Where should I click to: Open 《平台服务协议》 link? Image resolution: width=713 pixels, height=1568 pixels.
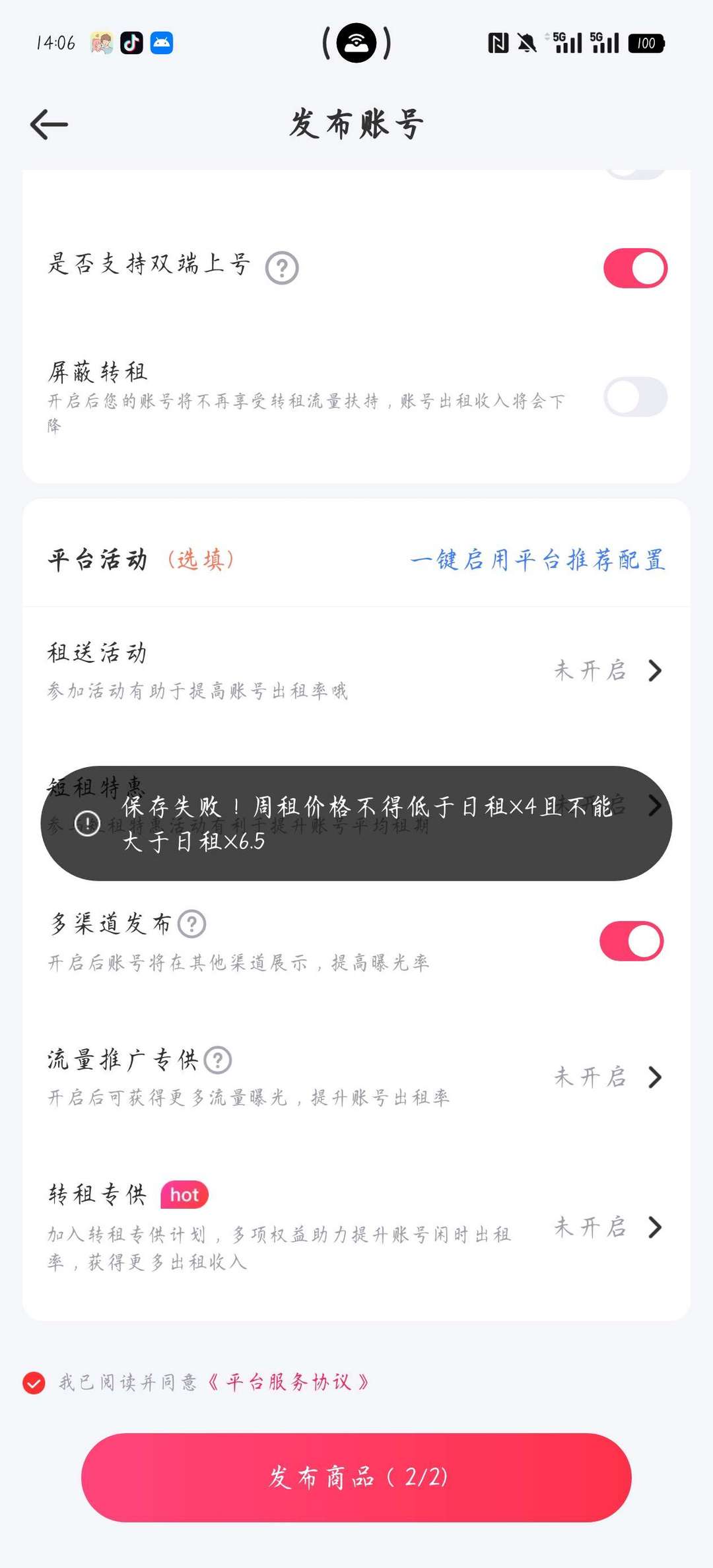tap(289, 1382)
